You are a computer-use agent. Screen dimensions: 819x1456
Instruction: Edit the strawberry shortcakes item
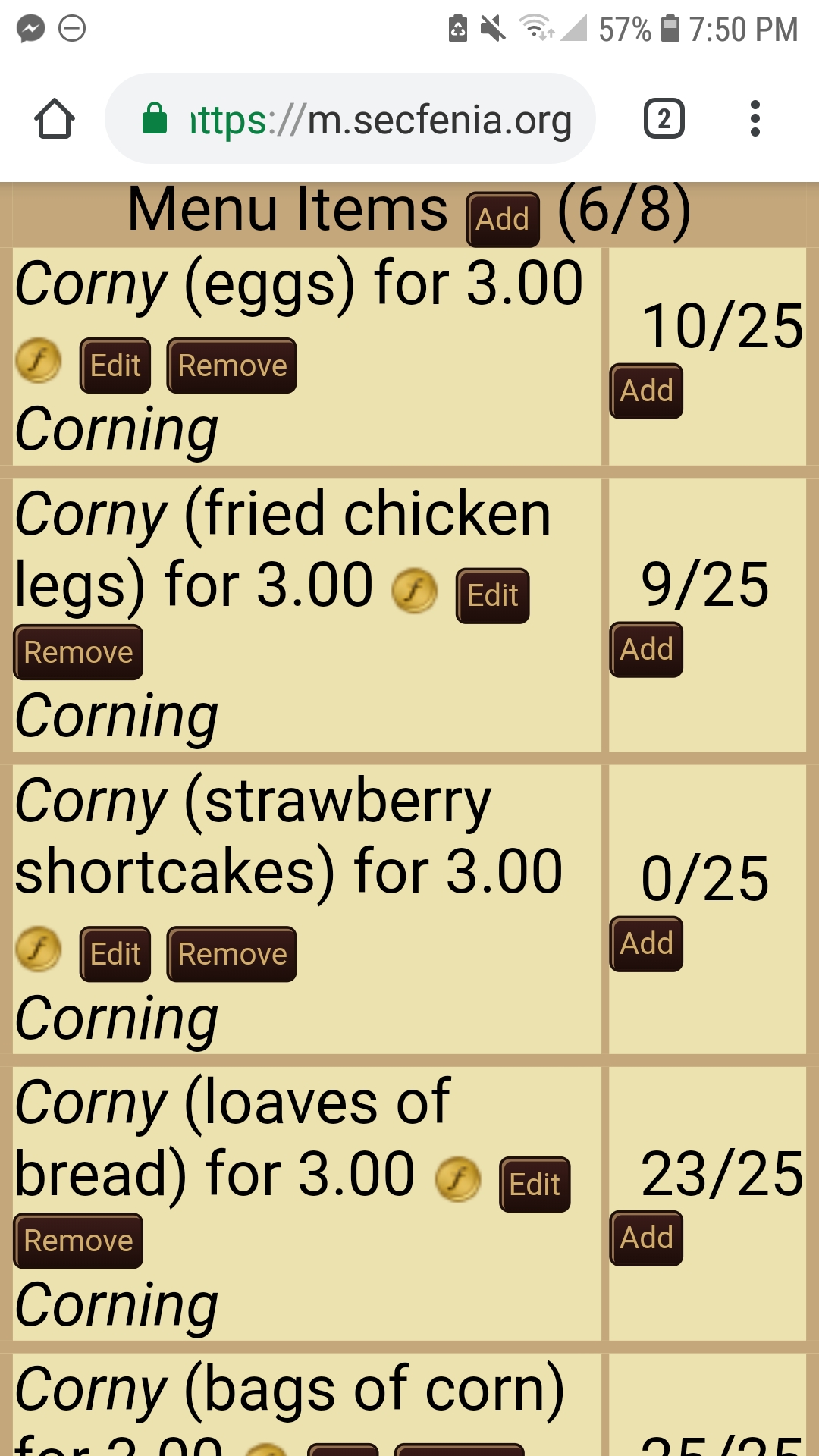tap(115, 954)
